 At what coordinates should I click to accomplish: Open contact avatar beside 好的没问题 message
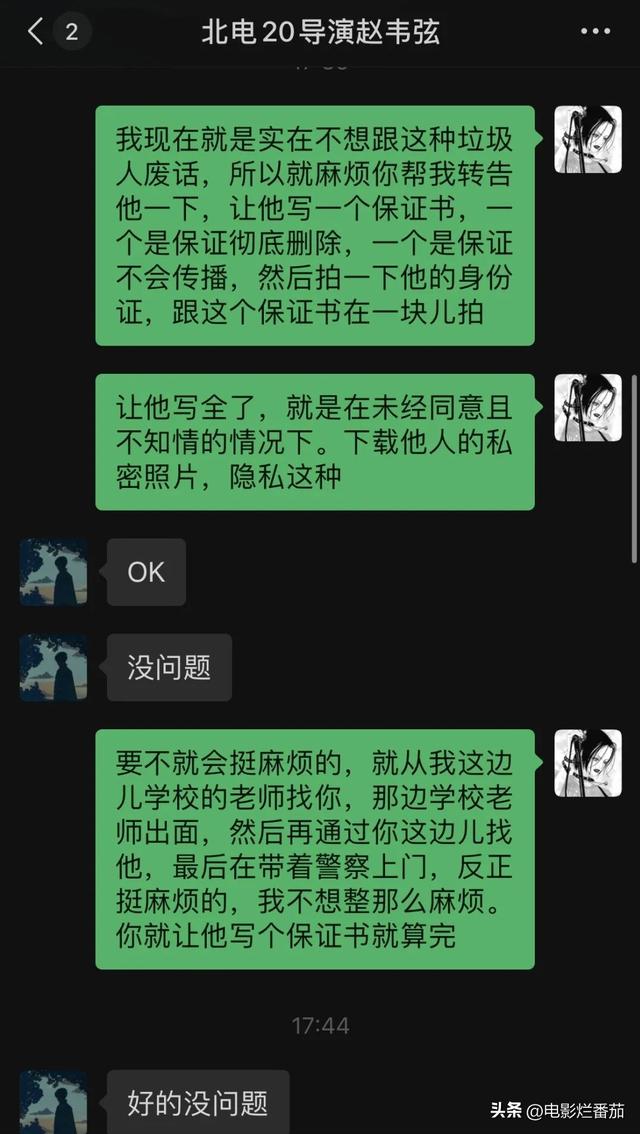tap(54, 1102)
